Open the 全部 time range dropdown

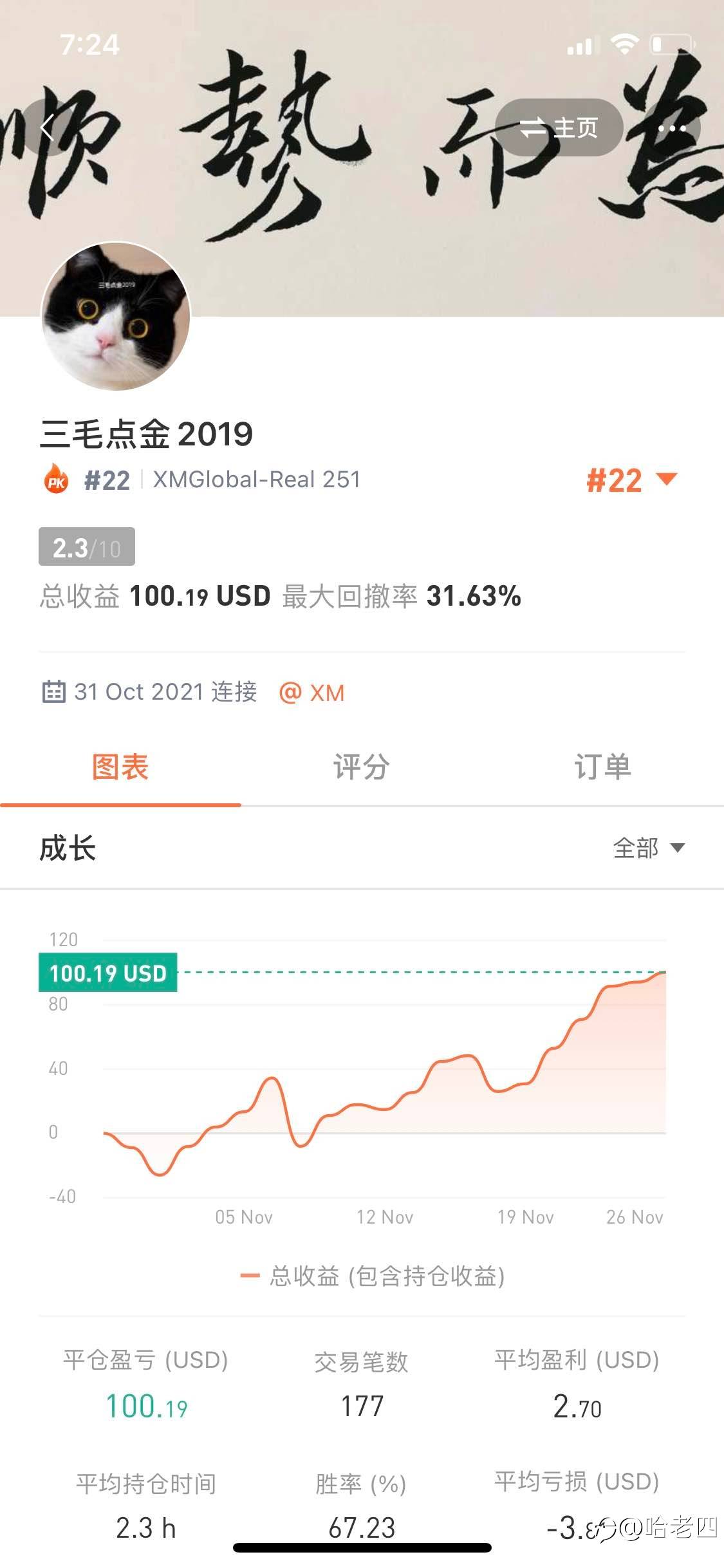click(x=649, y=848)
